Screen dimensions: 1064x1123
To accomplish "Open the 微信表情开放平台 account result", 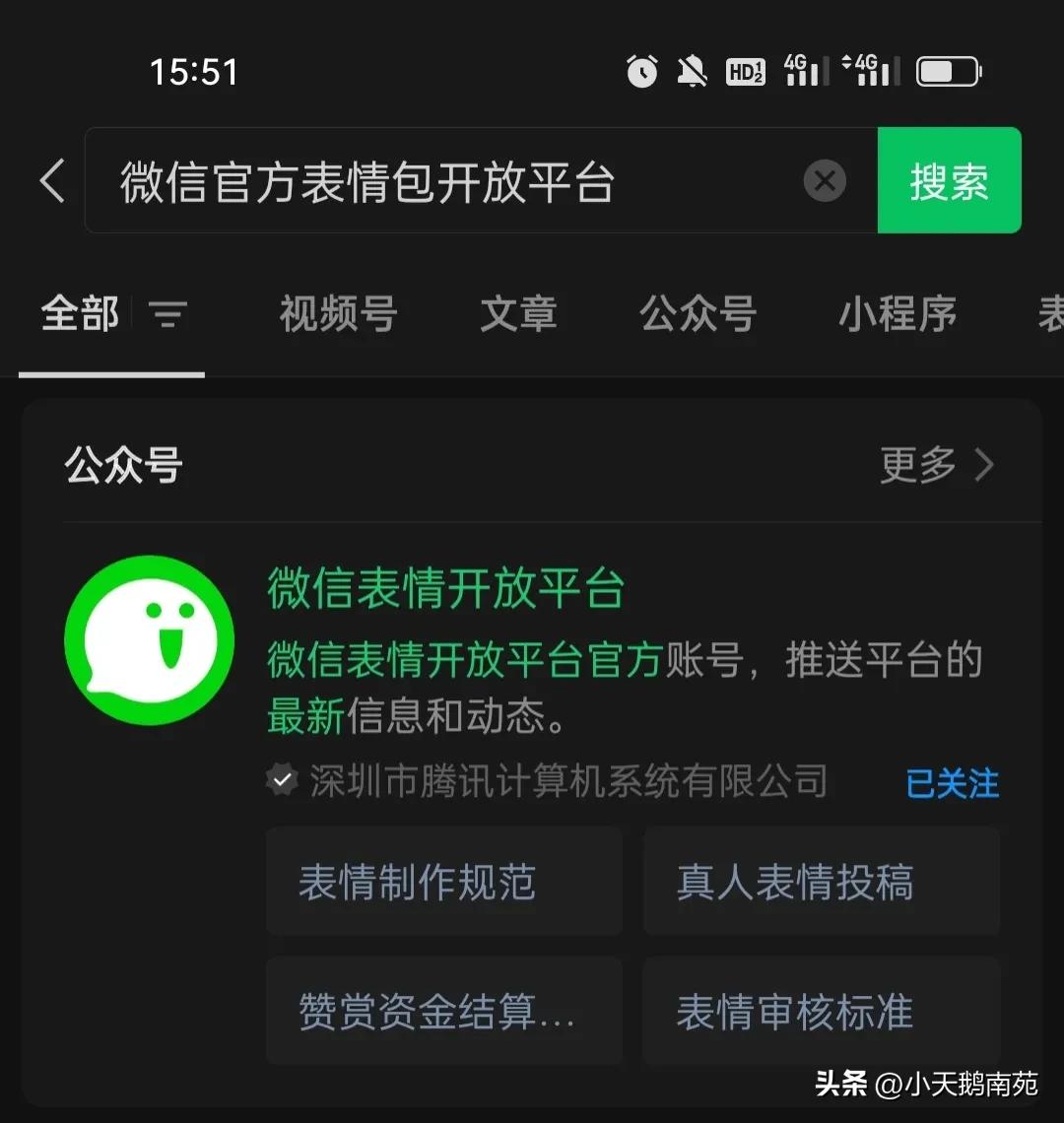I will click(x=445, y=590).
